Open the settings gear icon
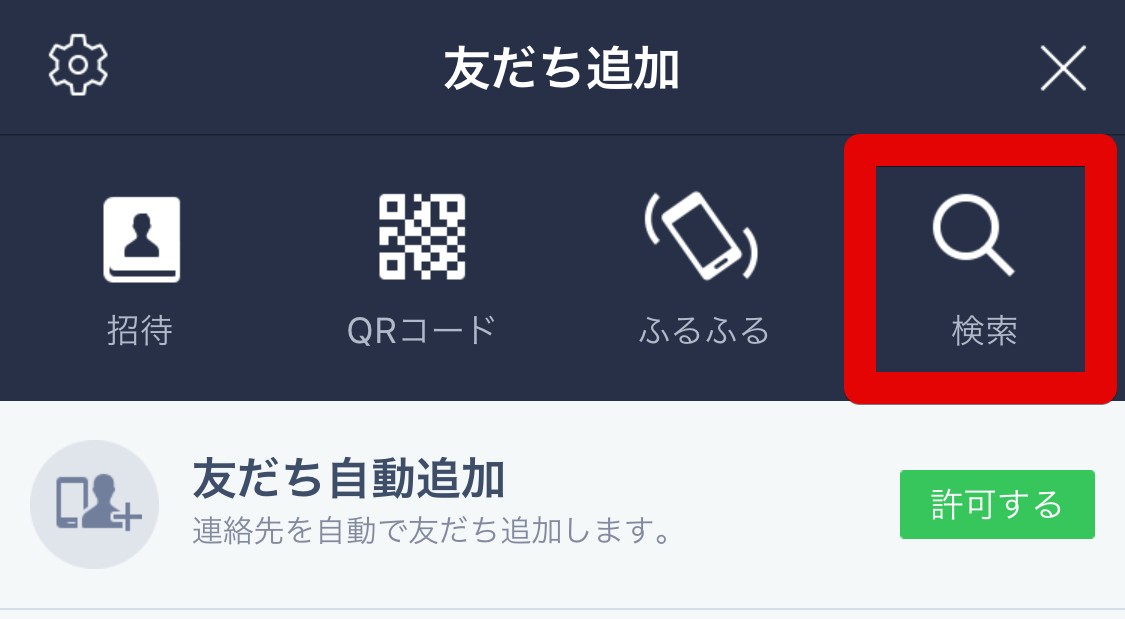 [x=78, y=65]
